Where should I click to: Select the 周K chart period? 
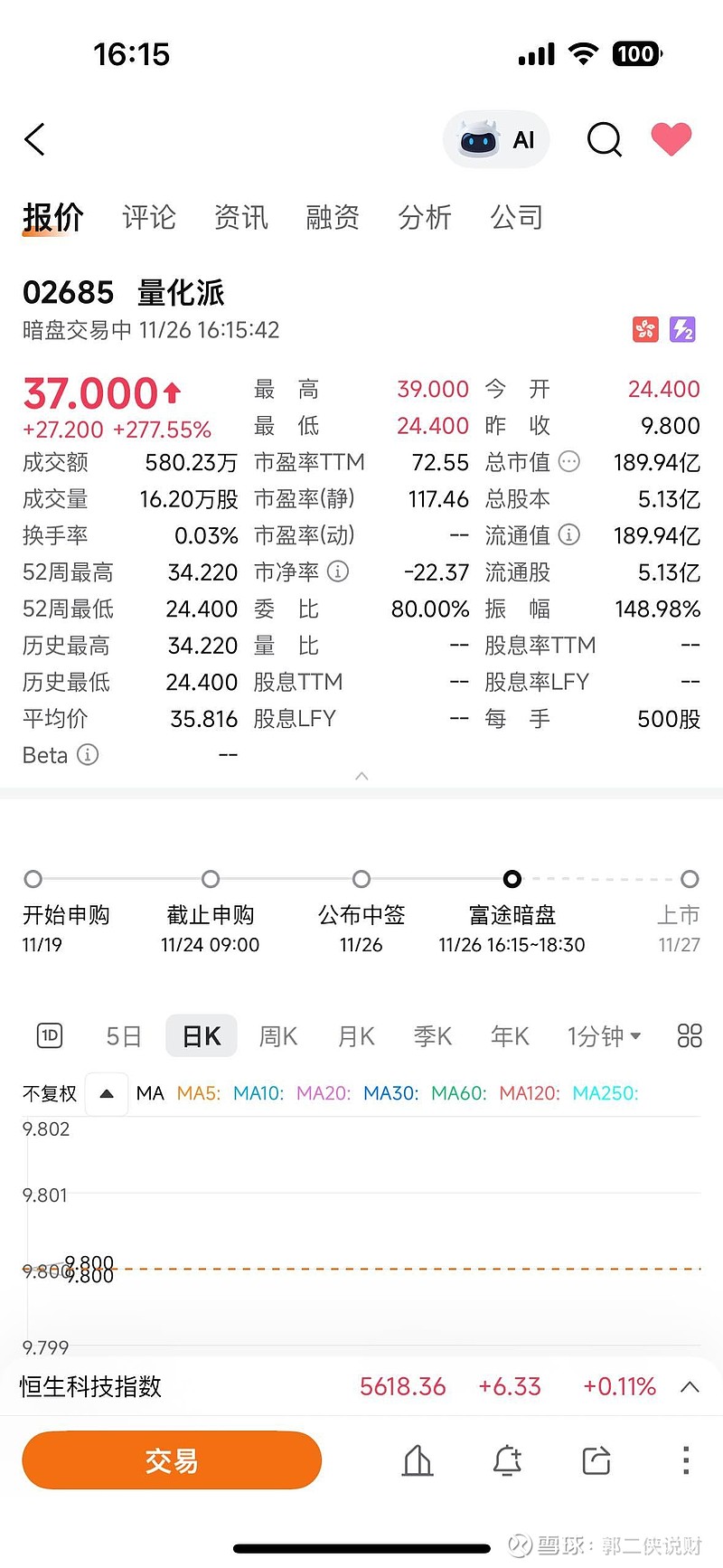click(x=278, y=1036)
